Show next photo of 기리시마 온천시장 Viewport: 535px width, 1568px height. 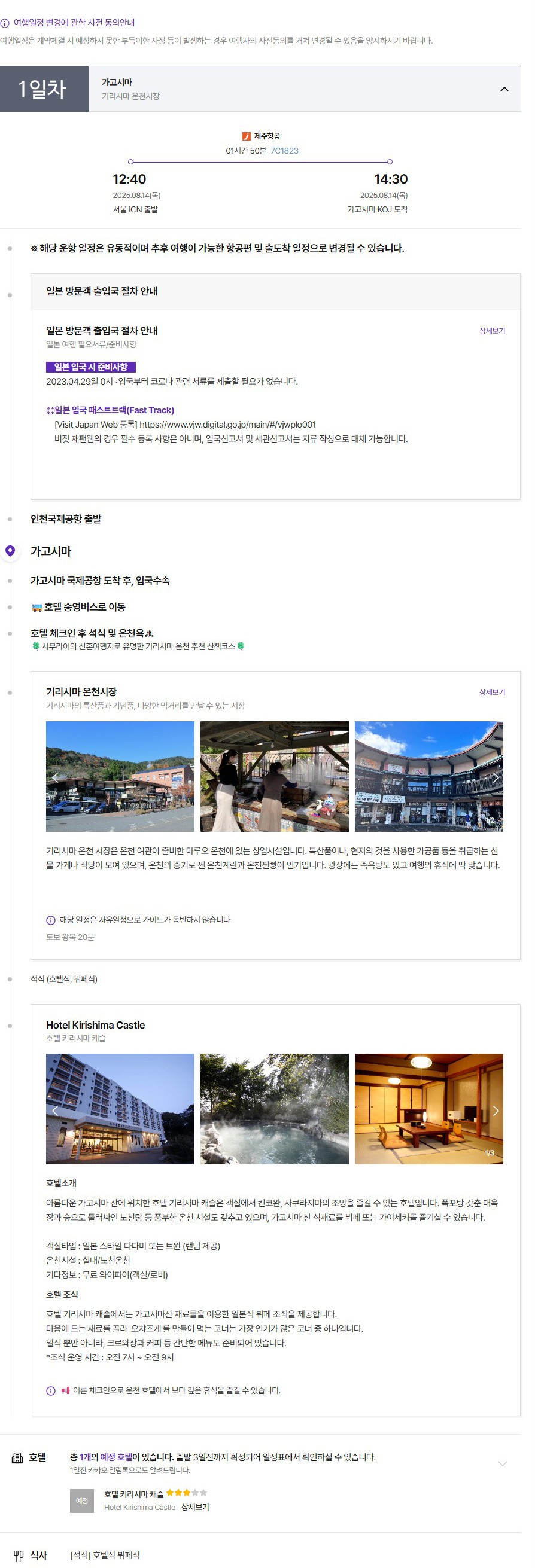(x=496, y=777)
